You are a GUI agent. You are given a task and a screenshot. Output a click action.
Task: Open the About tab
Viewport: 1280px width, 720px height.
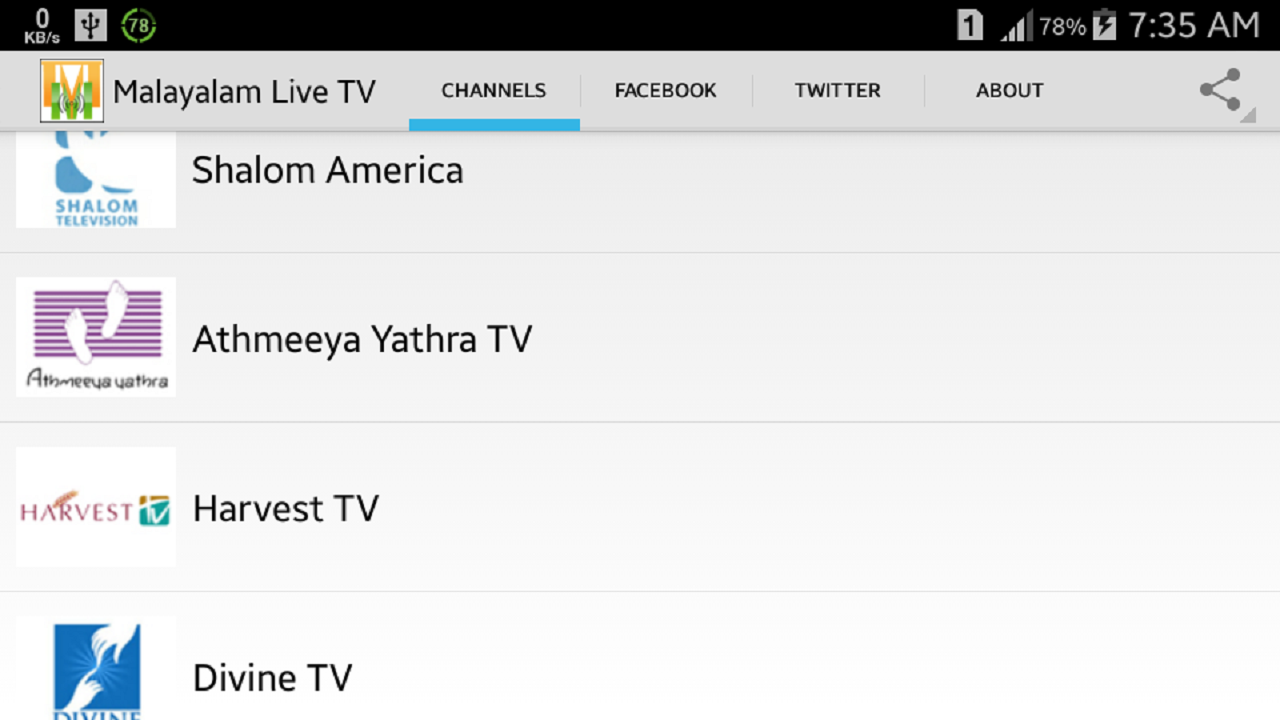pyautogui.click(x=1009, y=91)
